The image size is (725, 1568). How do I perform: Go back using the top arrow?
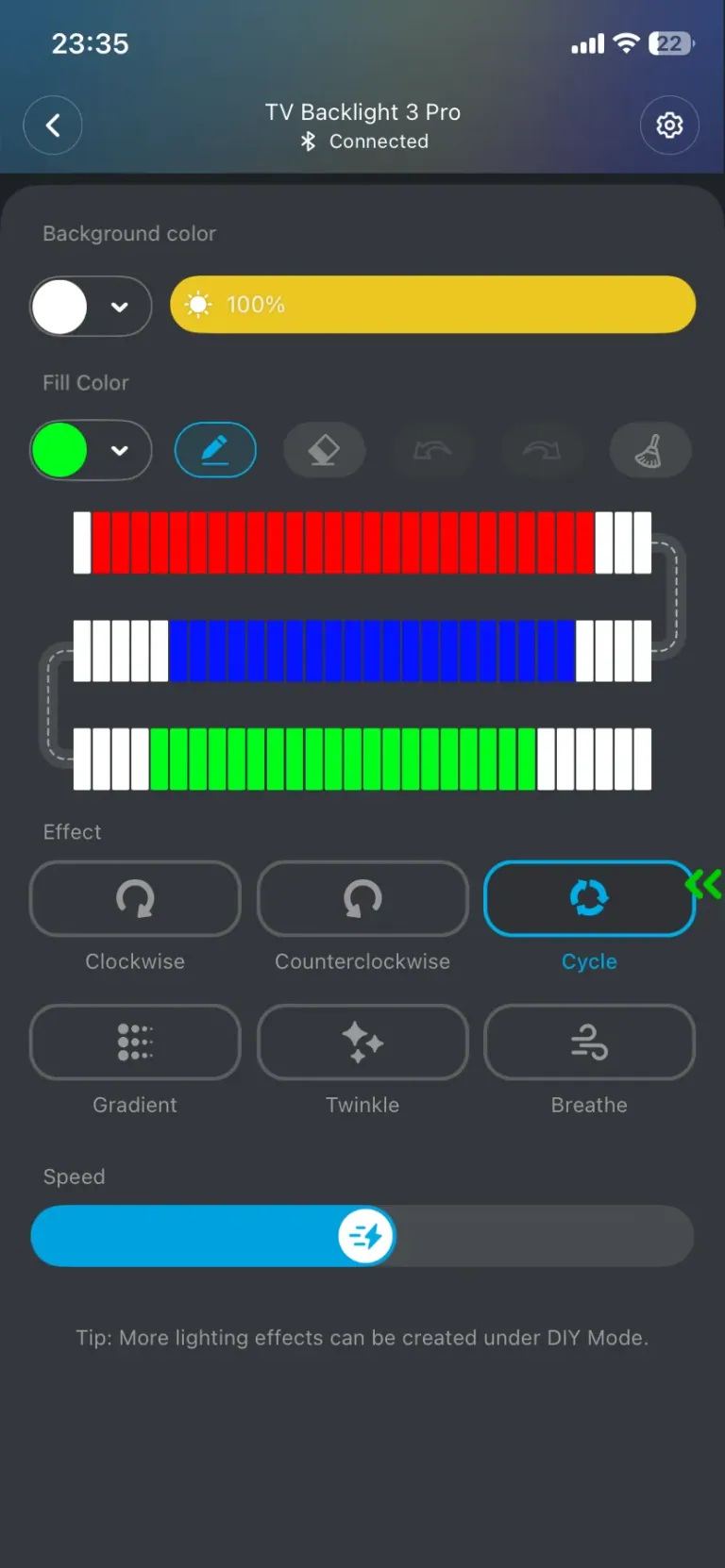pyautogui.click(x=53, y=125)
